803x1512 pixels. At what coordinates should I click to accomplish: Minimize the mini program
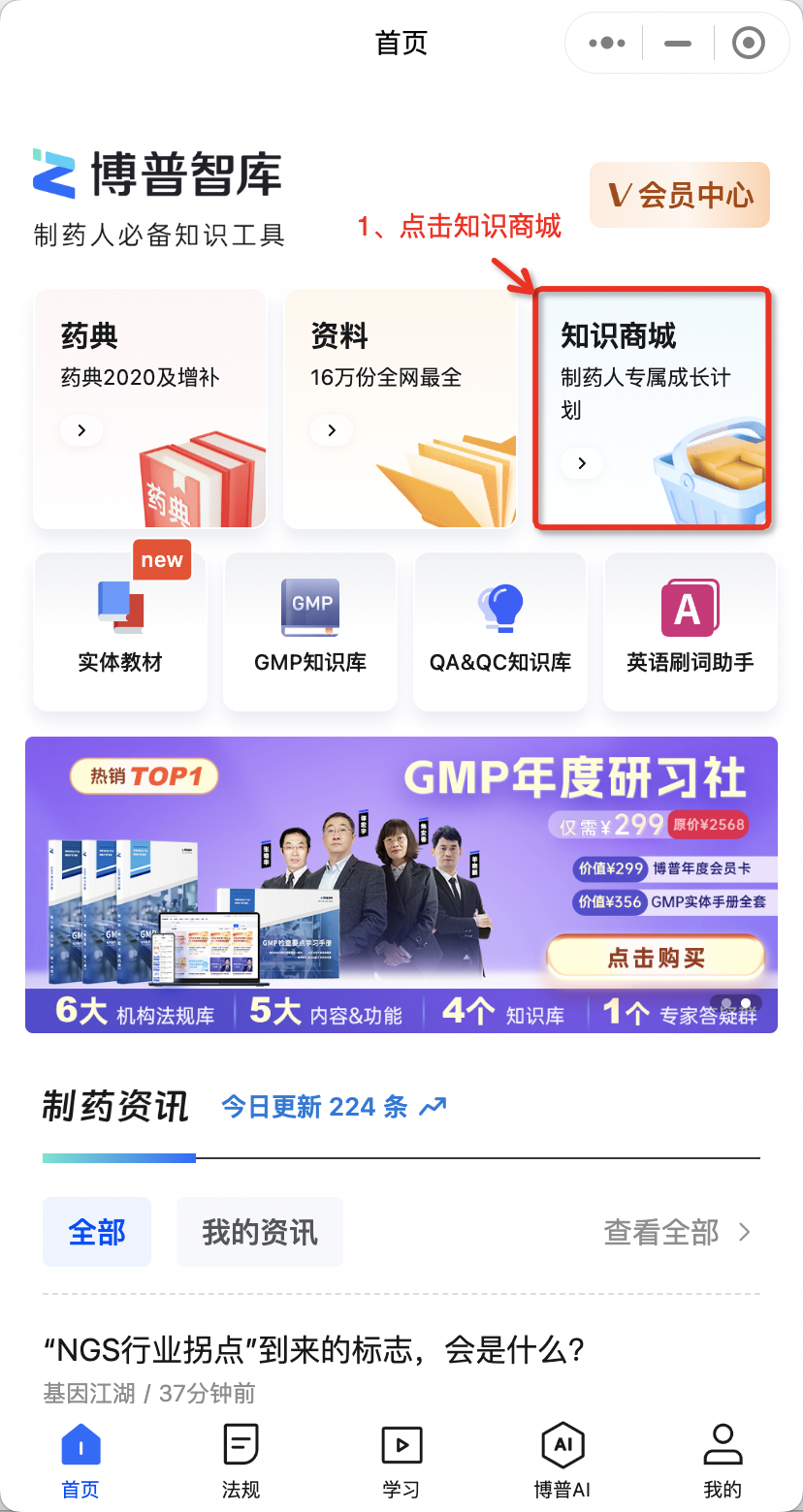click(x=677, y=44)
